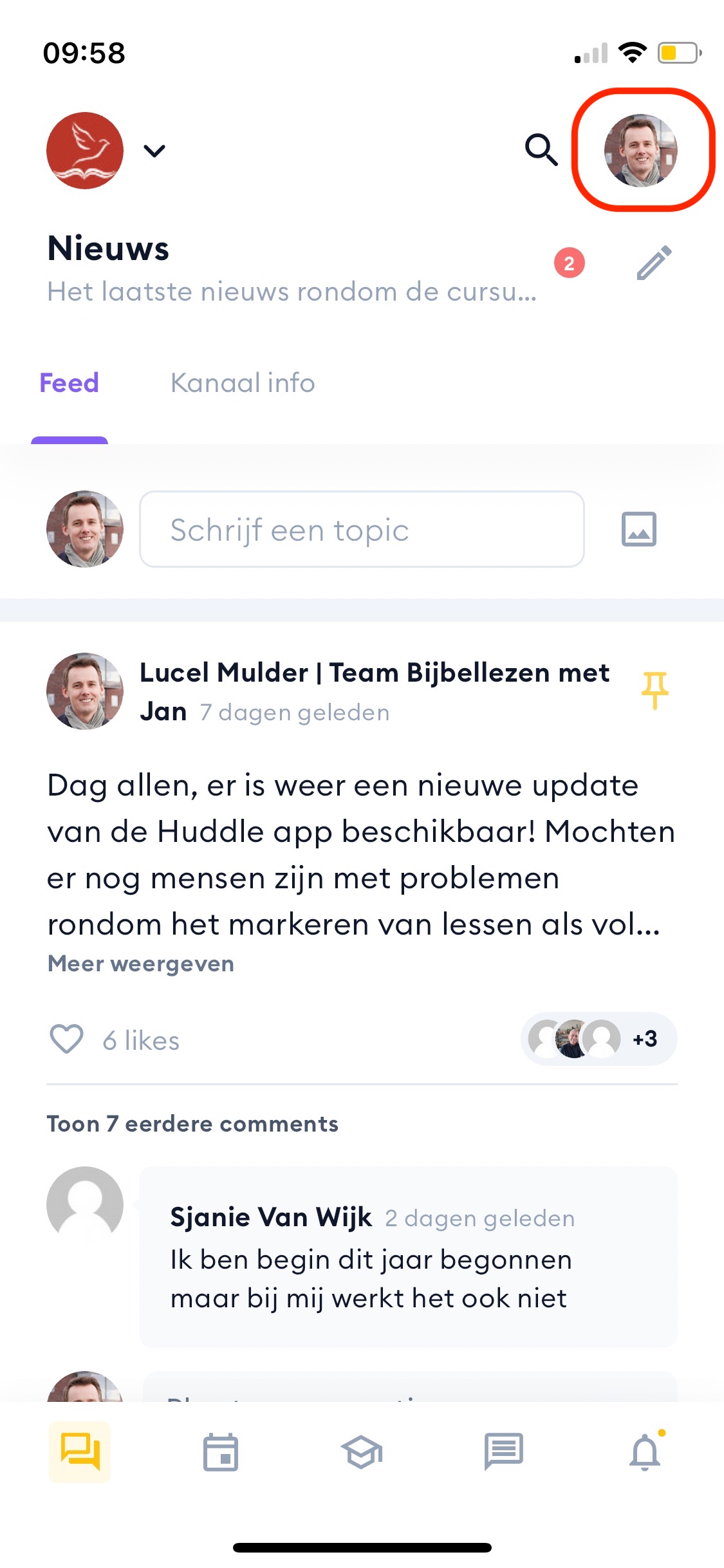Open your profile picture menu
724x1568 pixels.
[640, 151]
